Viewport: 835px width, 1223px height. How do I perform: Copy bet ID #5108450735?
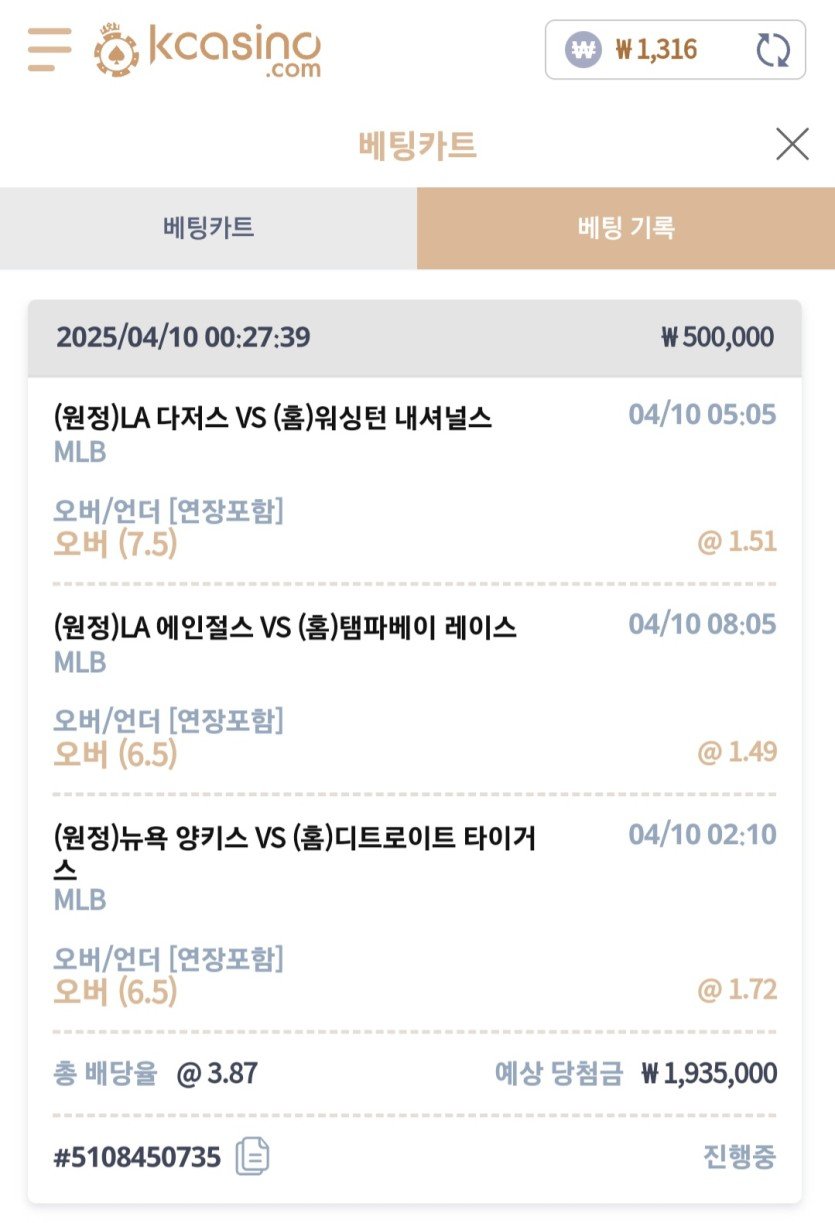click(x=252, y=1158)
